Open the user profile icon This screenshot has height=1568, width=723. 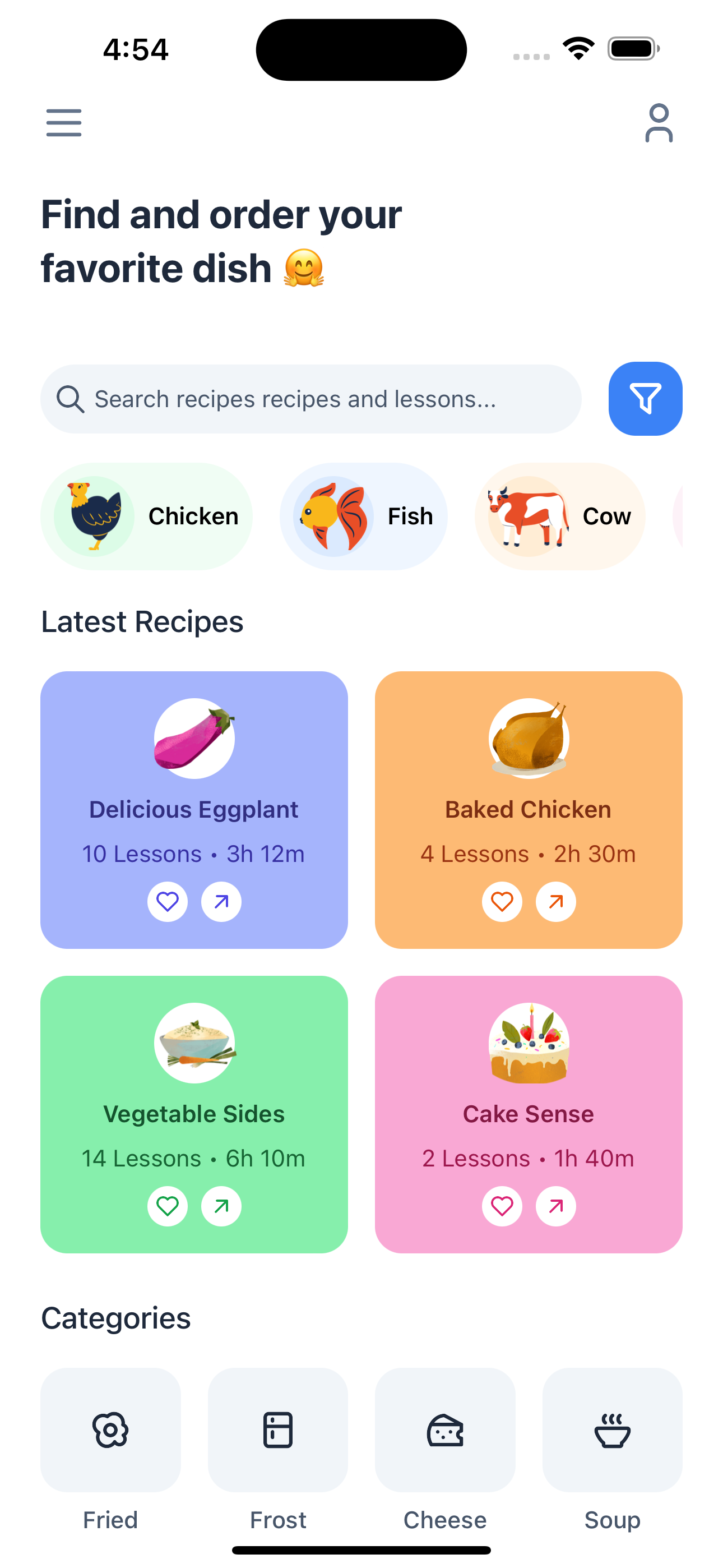659,122
